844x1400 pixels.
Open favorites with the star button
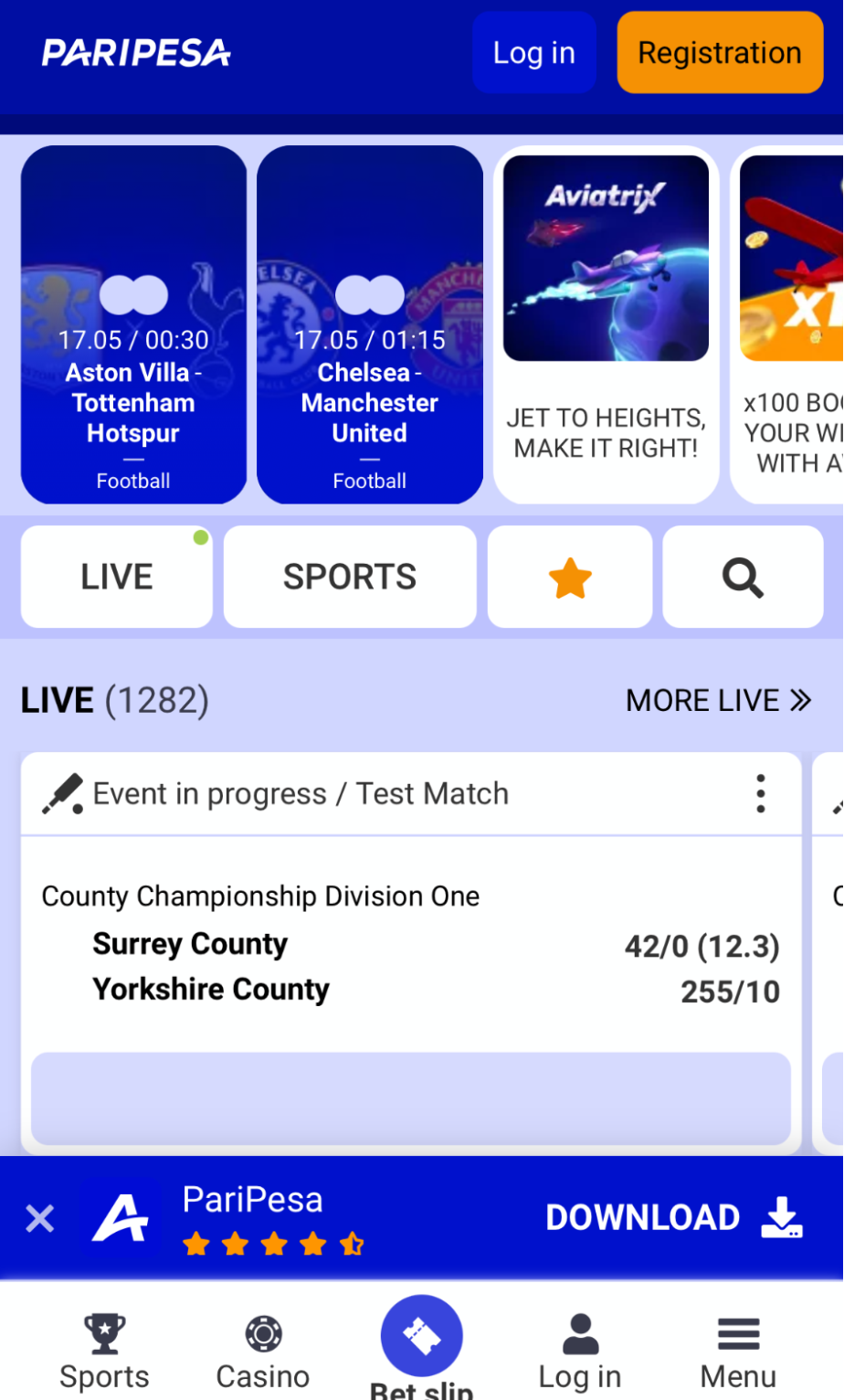tap(570, 577)
